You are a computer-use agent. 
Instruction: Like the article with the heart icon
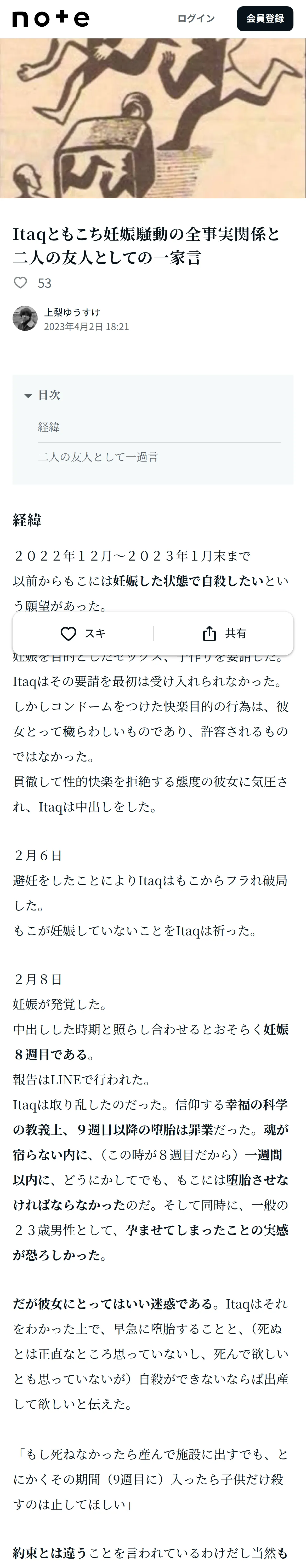tap(21, 283)
